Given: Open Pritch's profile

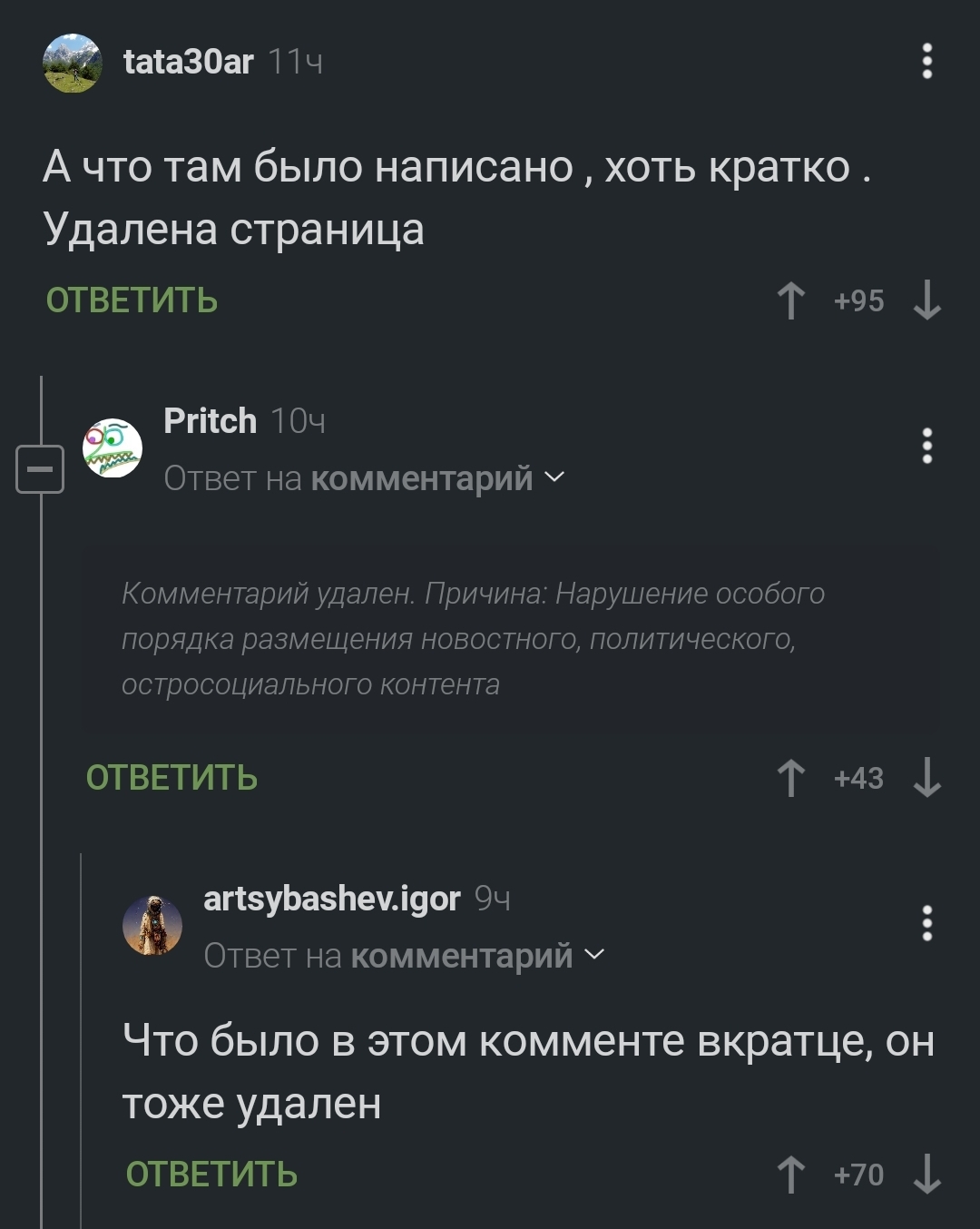Looking at the screenshot, I should coord(210,421).
